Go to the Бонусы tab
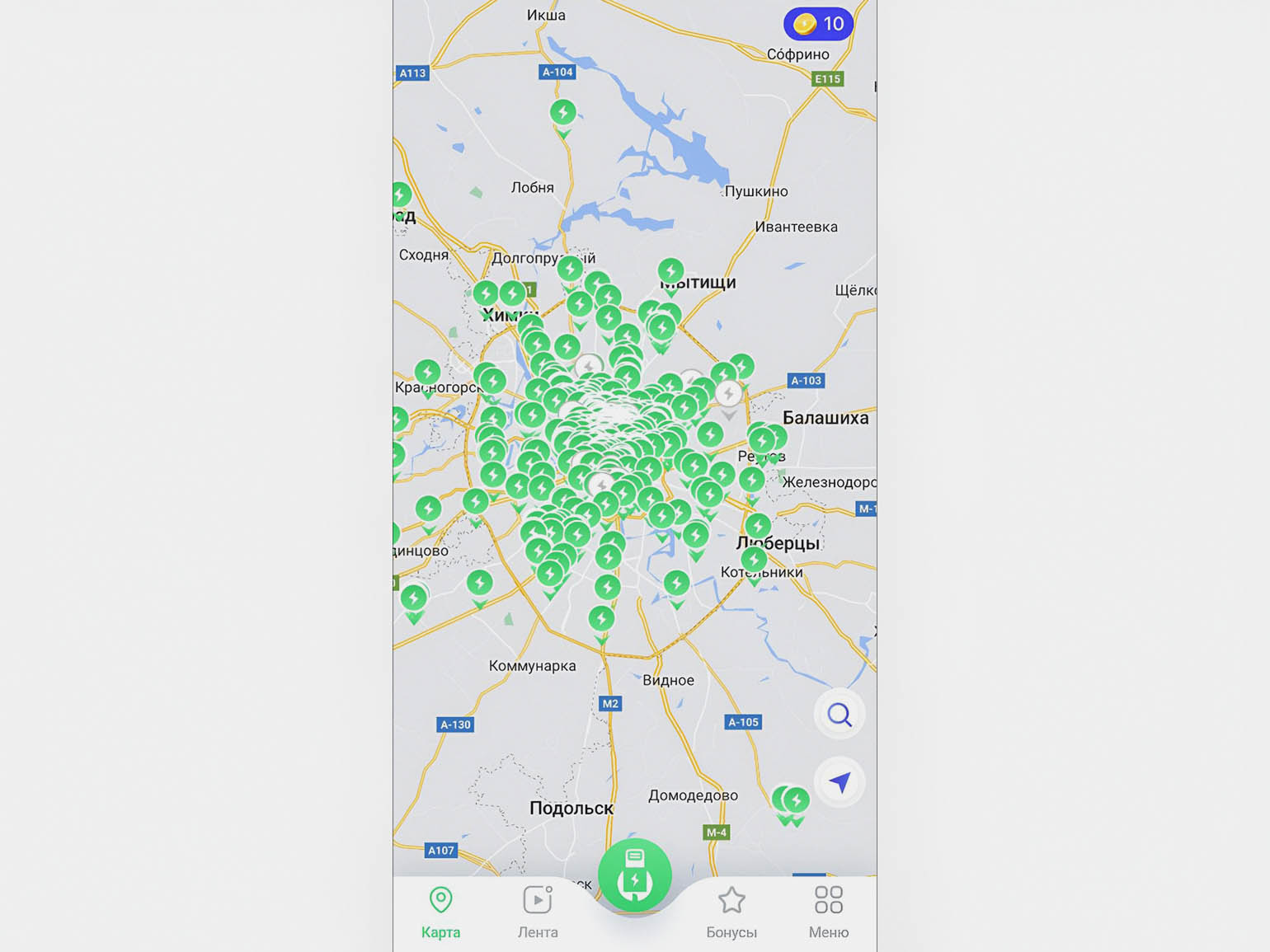This screenshot has height=952, width=1270. 731,912
